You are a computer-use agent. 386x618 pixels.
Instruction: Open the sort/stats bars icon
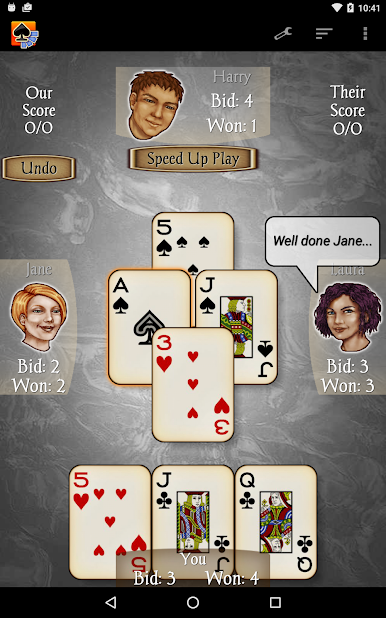[324, 34]
